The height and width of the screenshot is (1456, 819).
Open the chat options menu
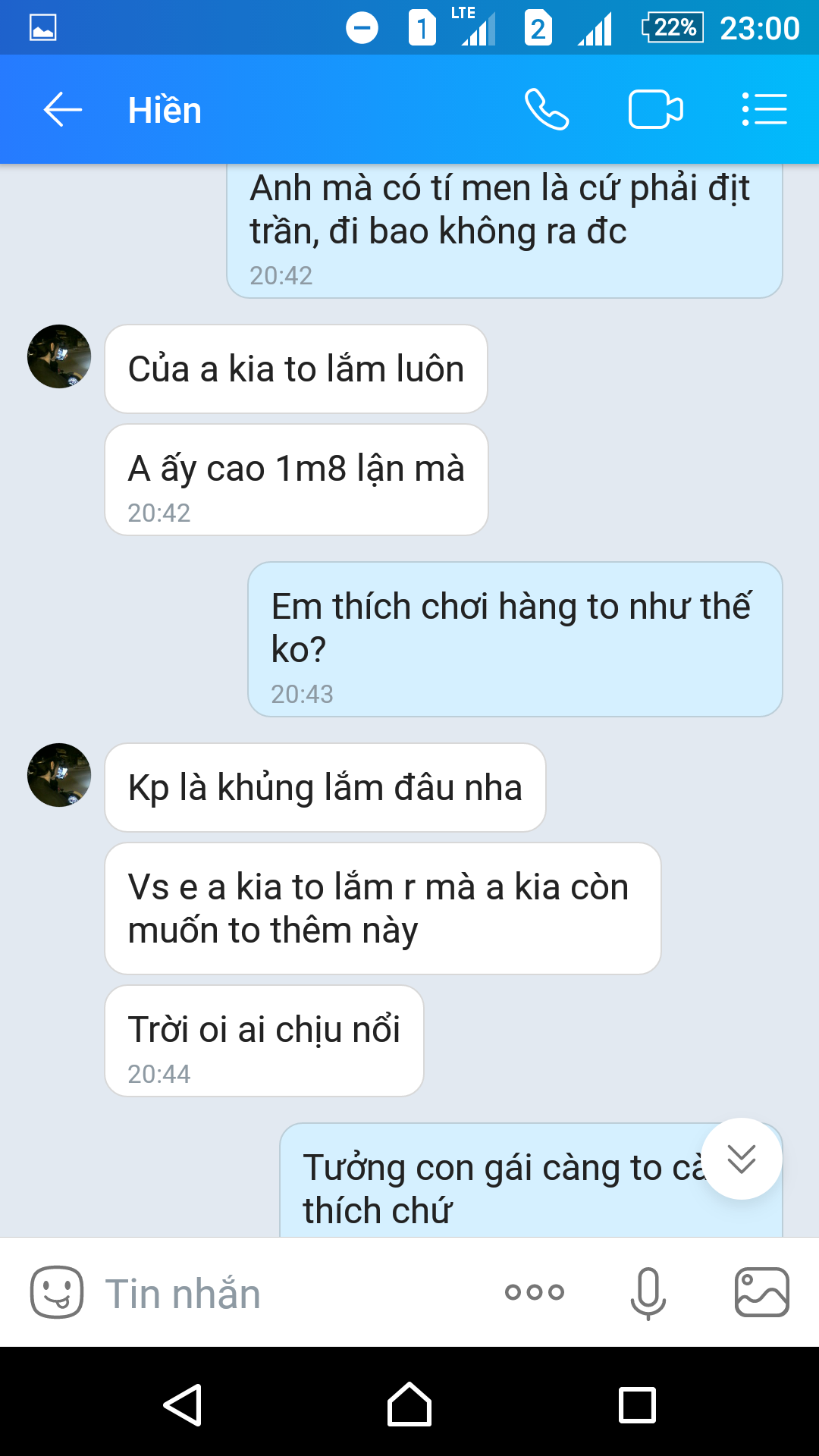(x=764, y=110)
